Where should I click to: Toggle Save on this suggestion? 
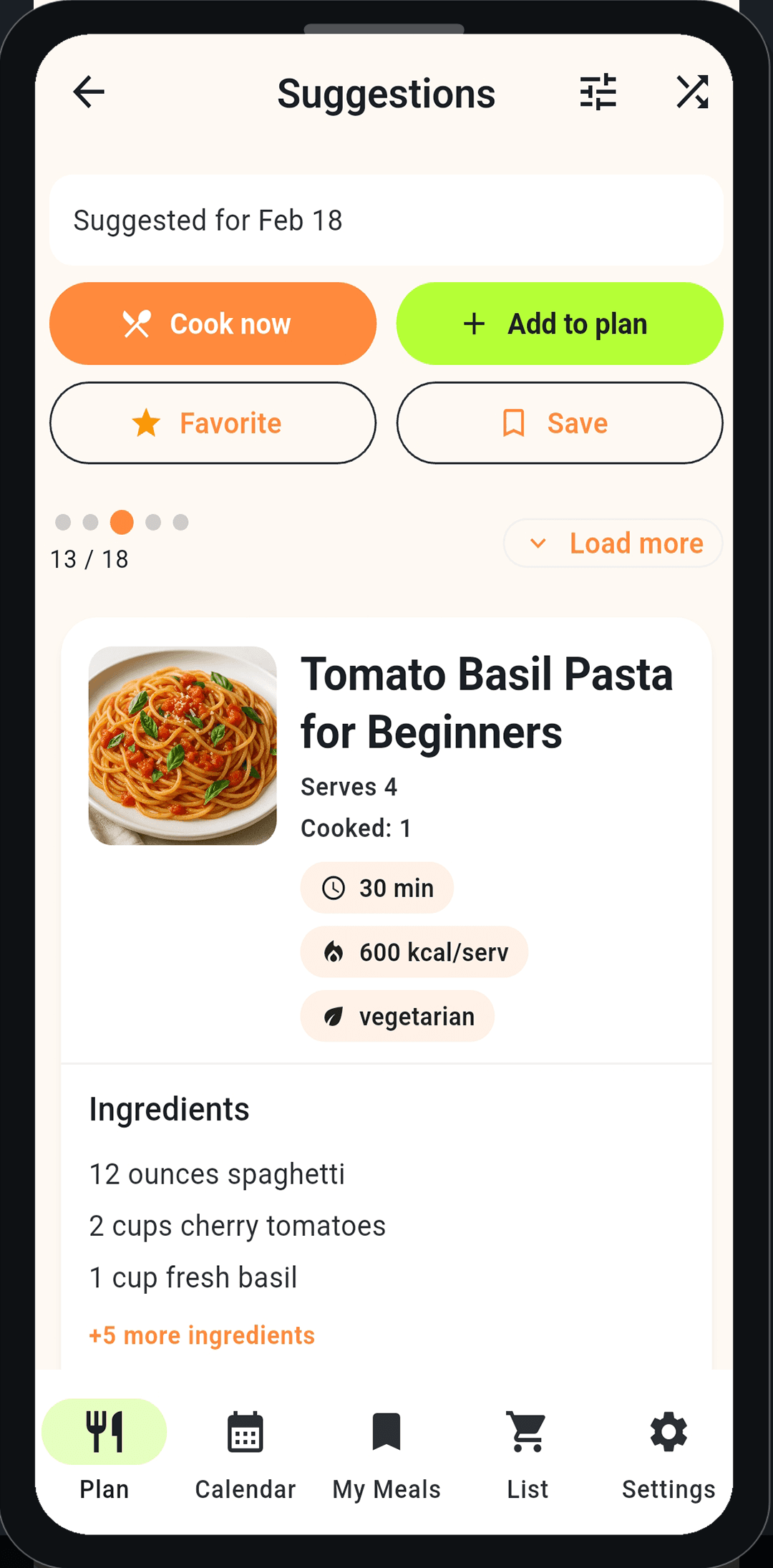pos(559,423)
